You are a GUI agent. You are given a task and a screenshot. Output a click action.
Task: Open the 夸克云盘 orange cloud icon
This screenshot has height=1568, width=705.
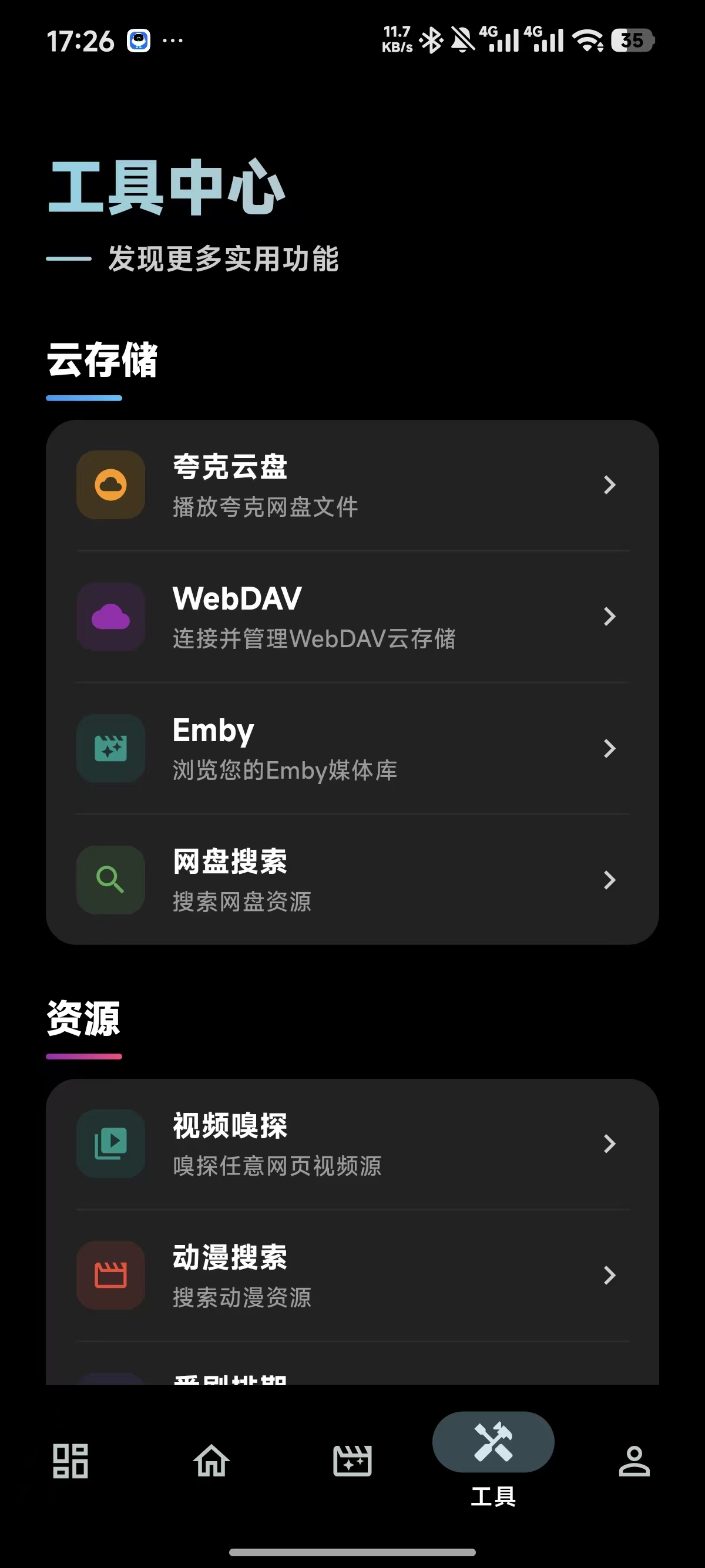(110, 484)
